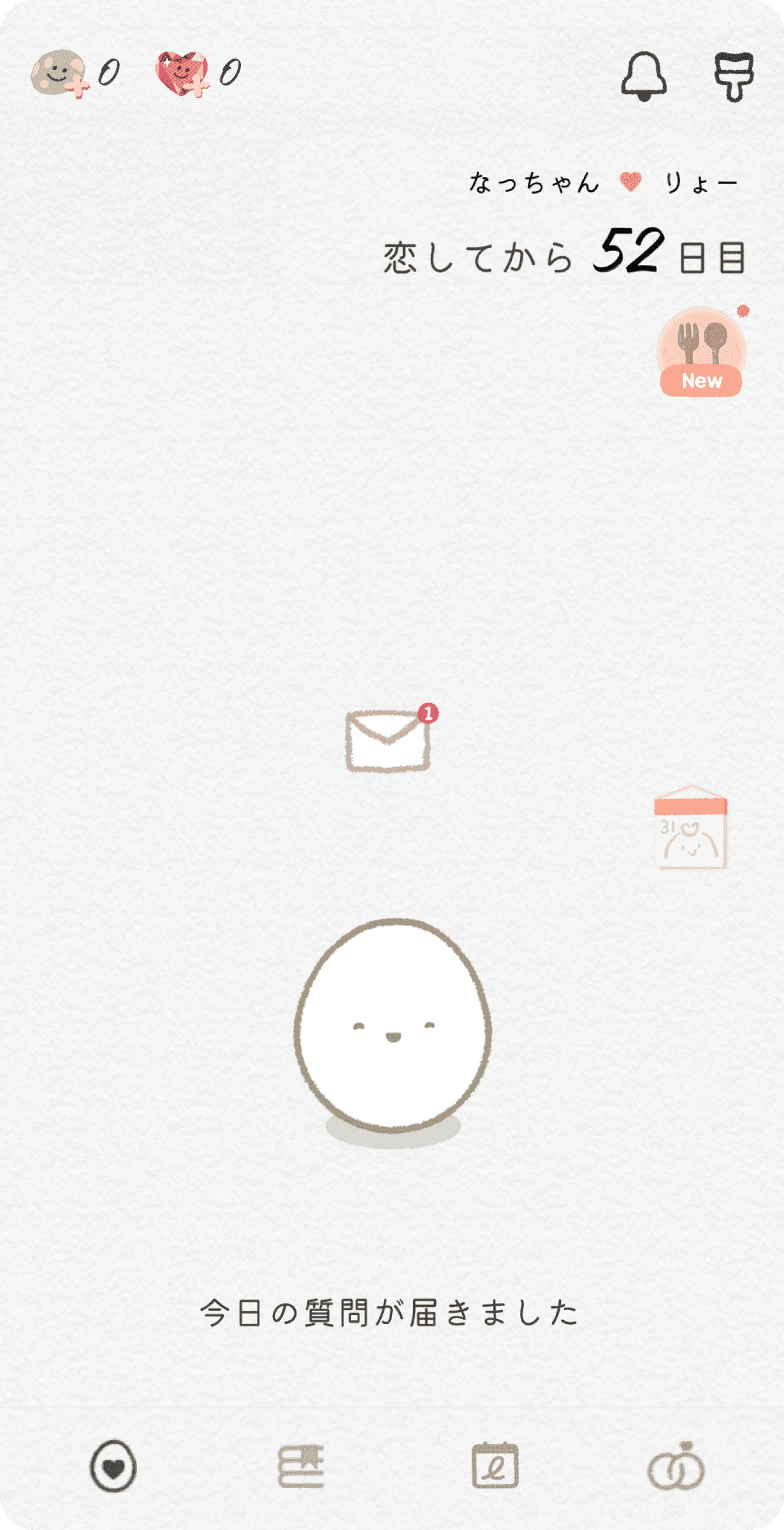This screenshot has height=1530, width=784.
Task: Open the wall calendar icon
Action: (x=691, y=827)
